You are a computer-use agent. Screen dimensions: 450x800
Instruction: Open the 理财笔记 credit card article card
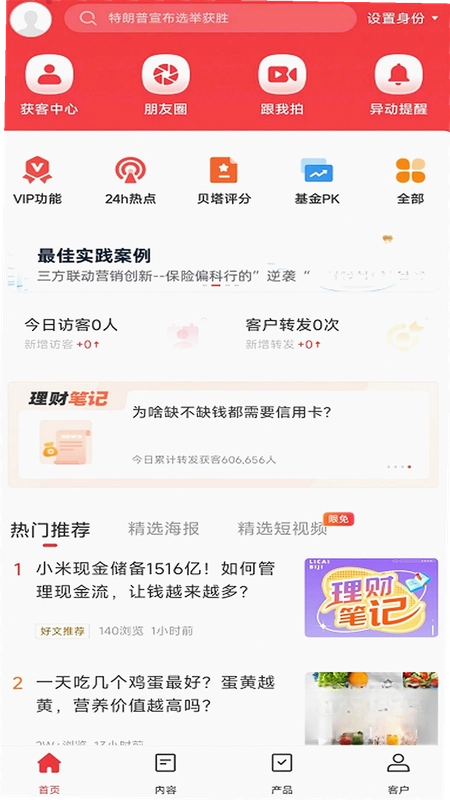[223, 434]
